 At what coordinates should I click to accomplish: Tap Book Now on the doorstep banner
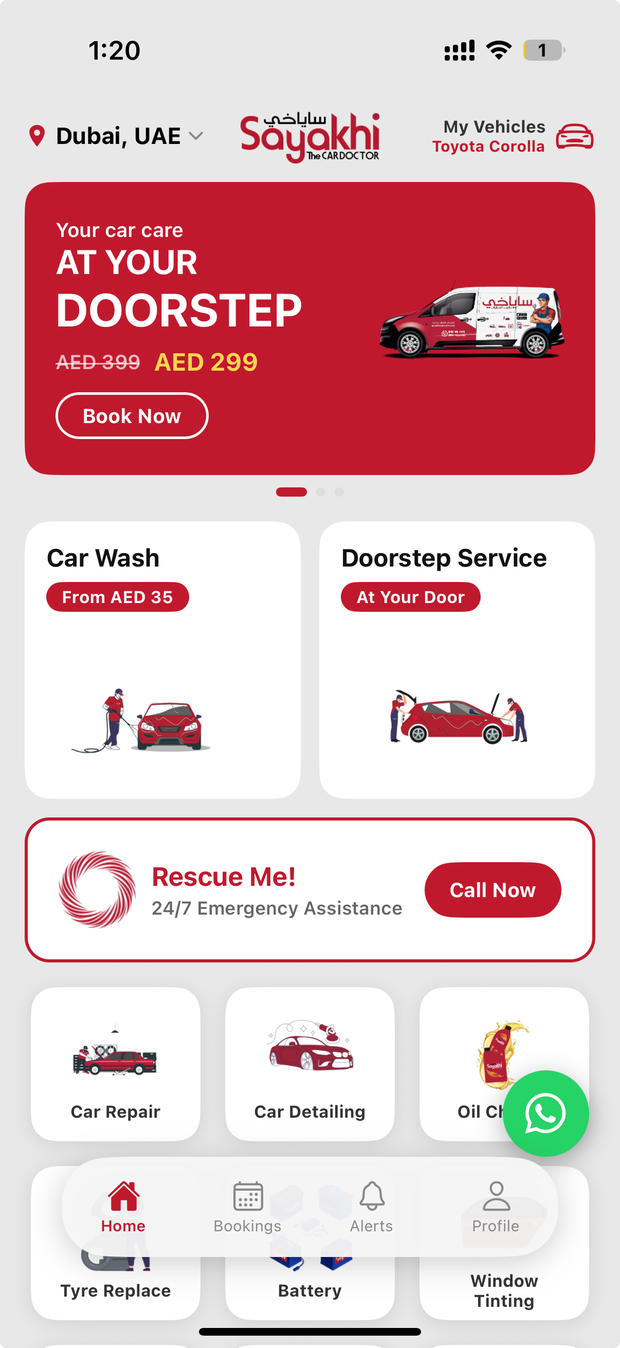(x=132, y=416)
